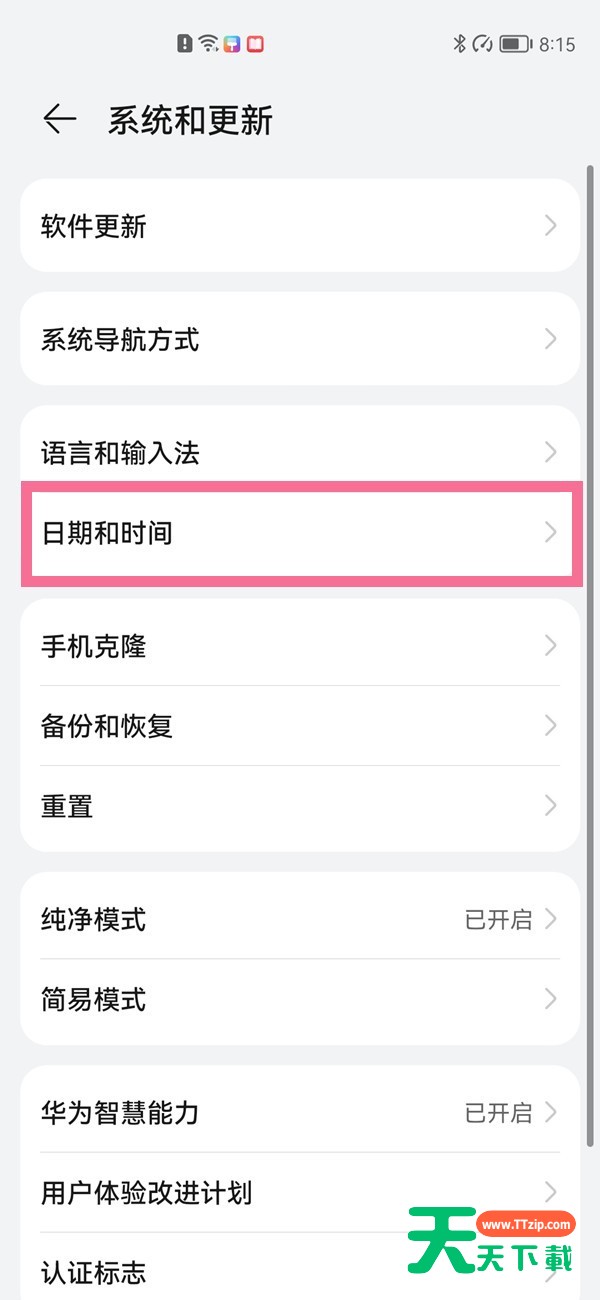Open 备份和恢复 settings

[x=300, y=726]
